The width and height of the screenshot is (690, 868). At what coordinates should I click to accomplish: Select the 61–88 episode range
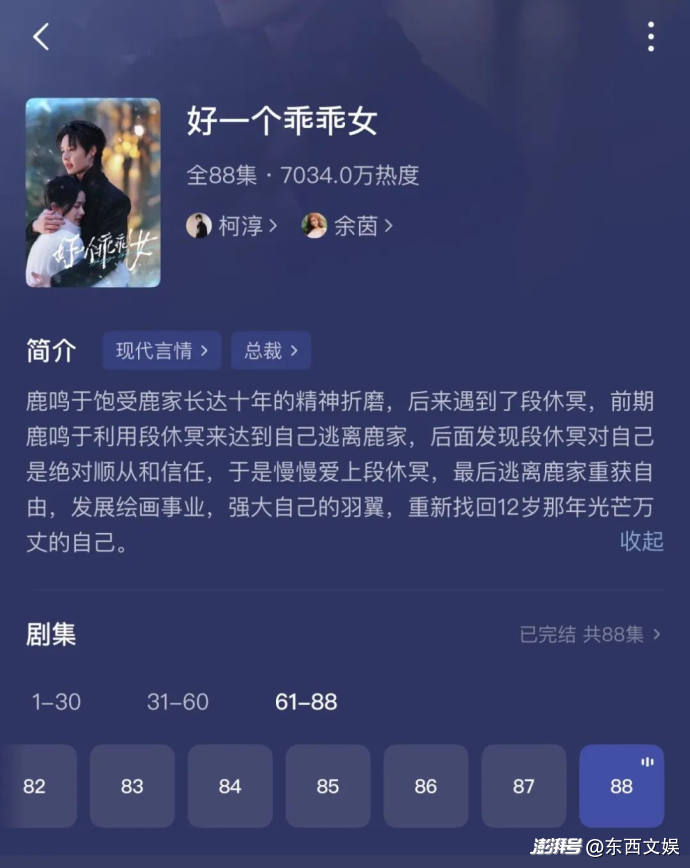(306, 702)
